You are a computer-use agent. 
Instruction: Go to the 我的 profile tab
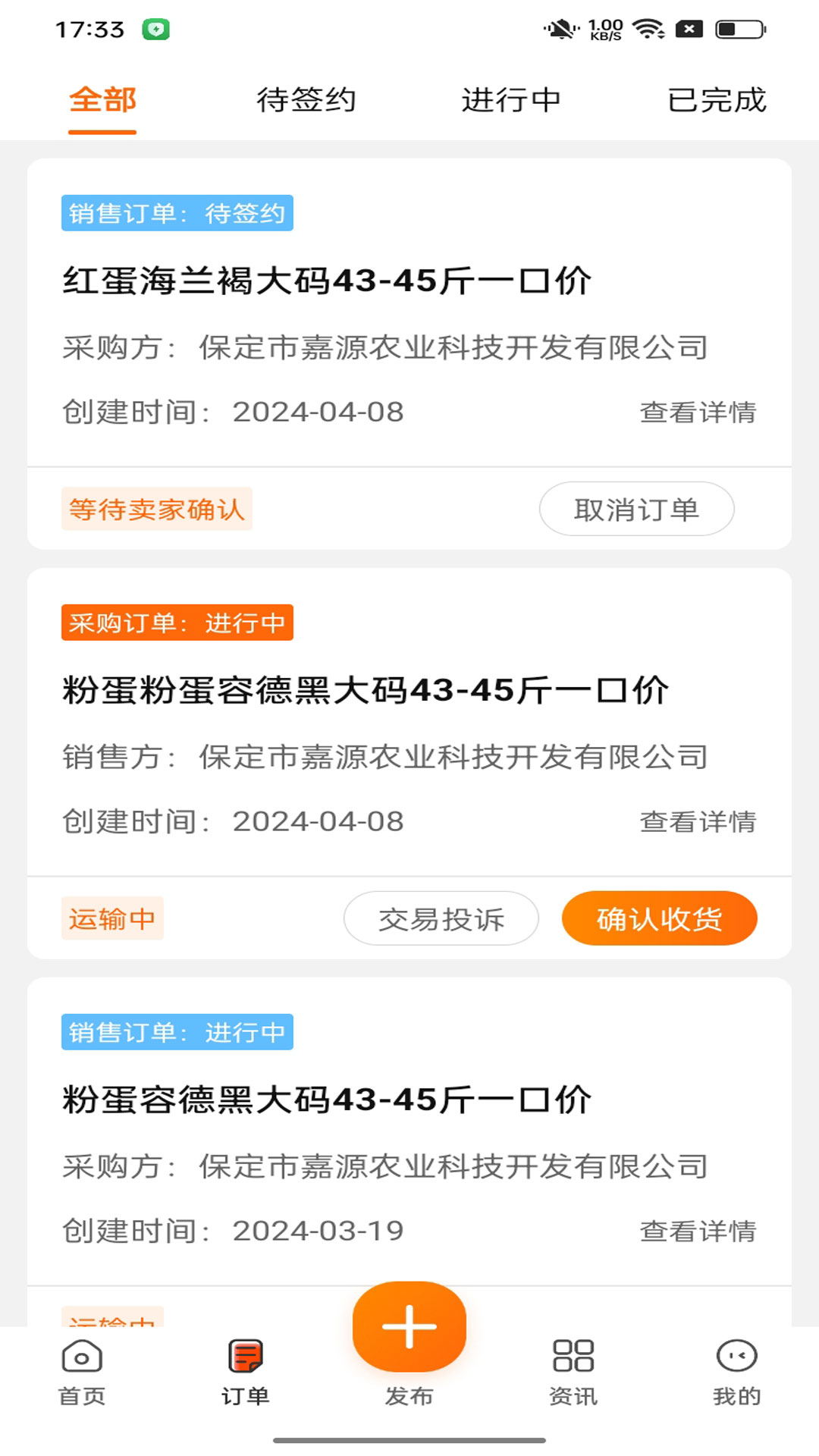pos(736,1373)
